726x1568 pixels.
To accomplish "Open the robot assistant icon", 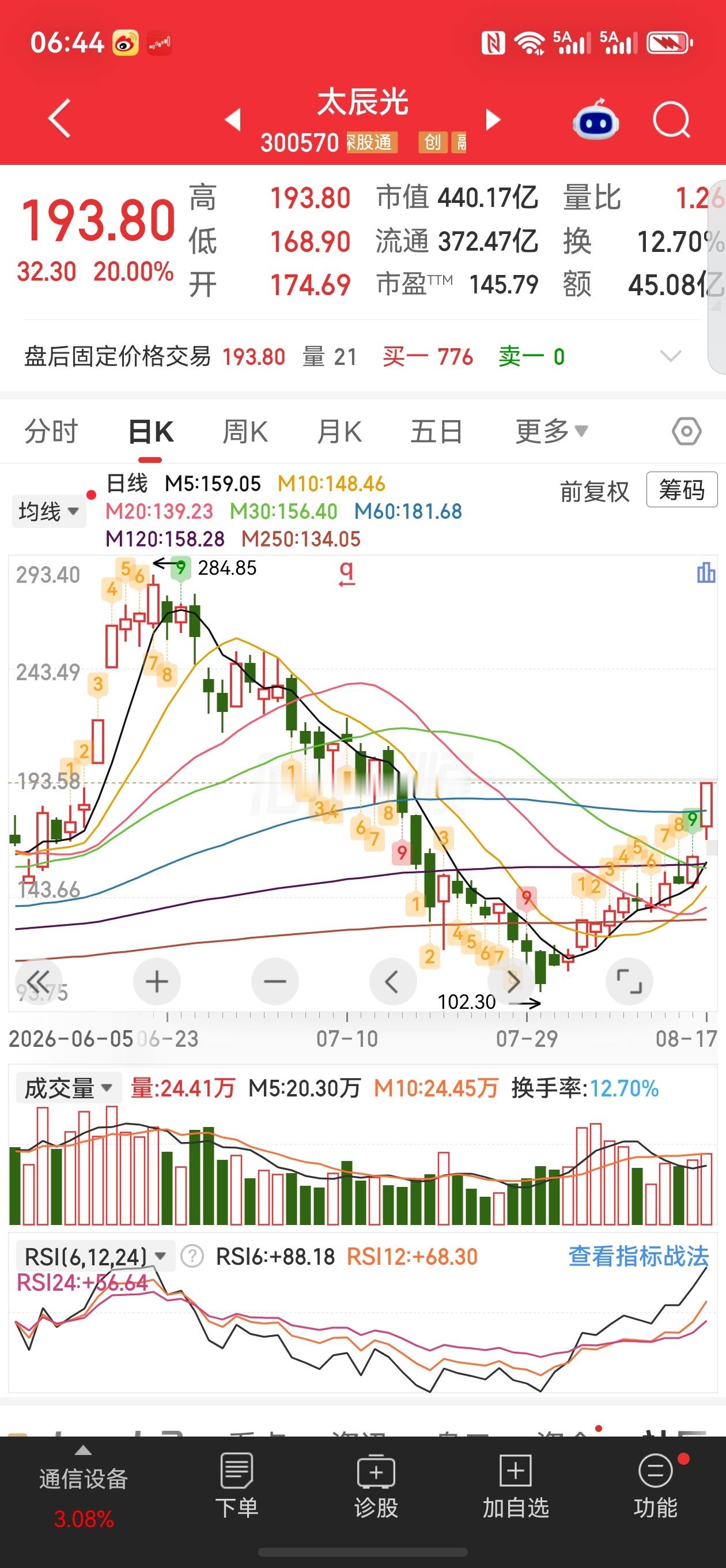I will [596, 120].
